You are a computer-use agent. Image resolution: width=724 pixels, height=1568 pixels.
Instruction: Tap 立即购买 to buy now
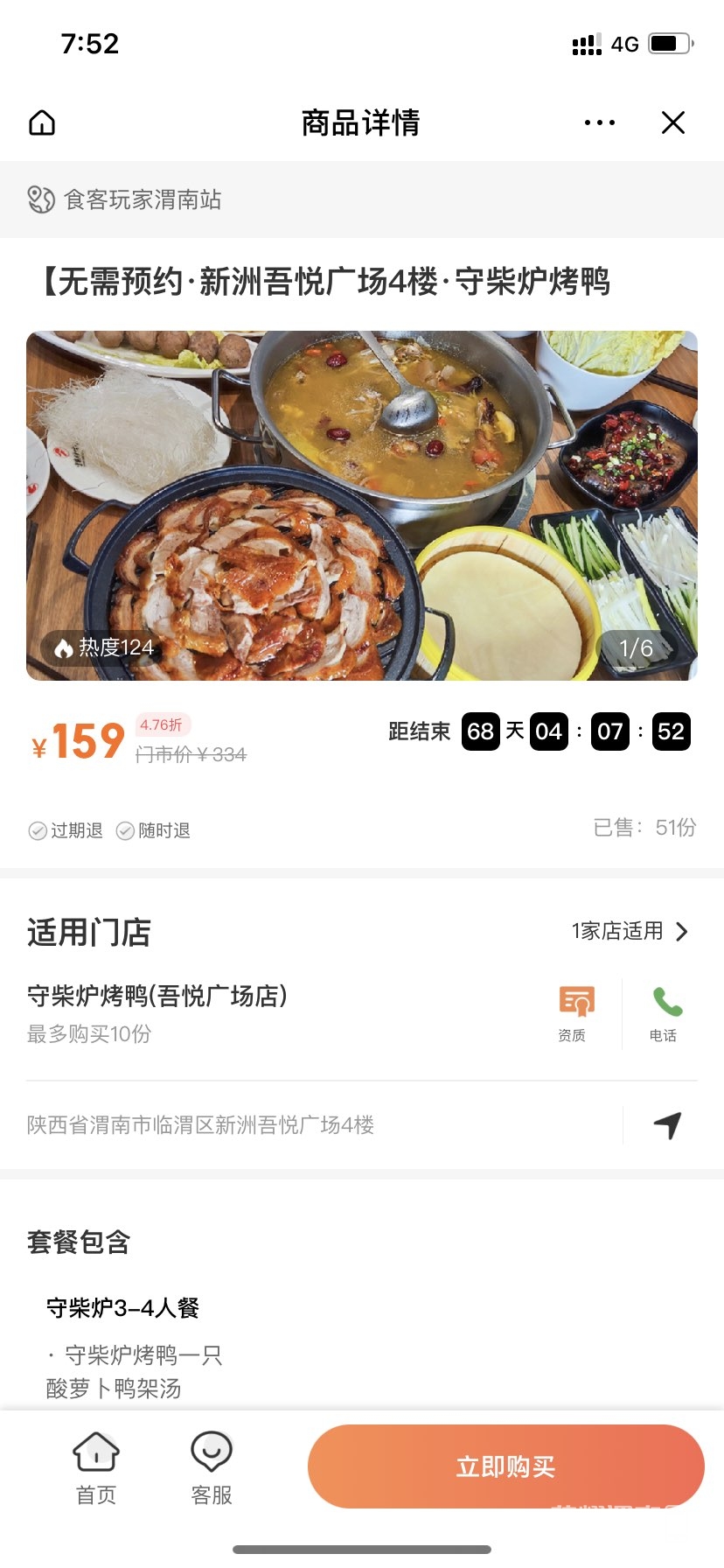(x=505, y=1466)
